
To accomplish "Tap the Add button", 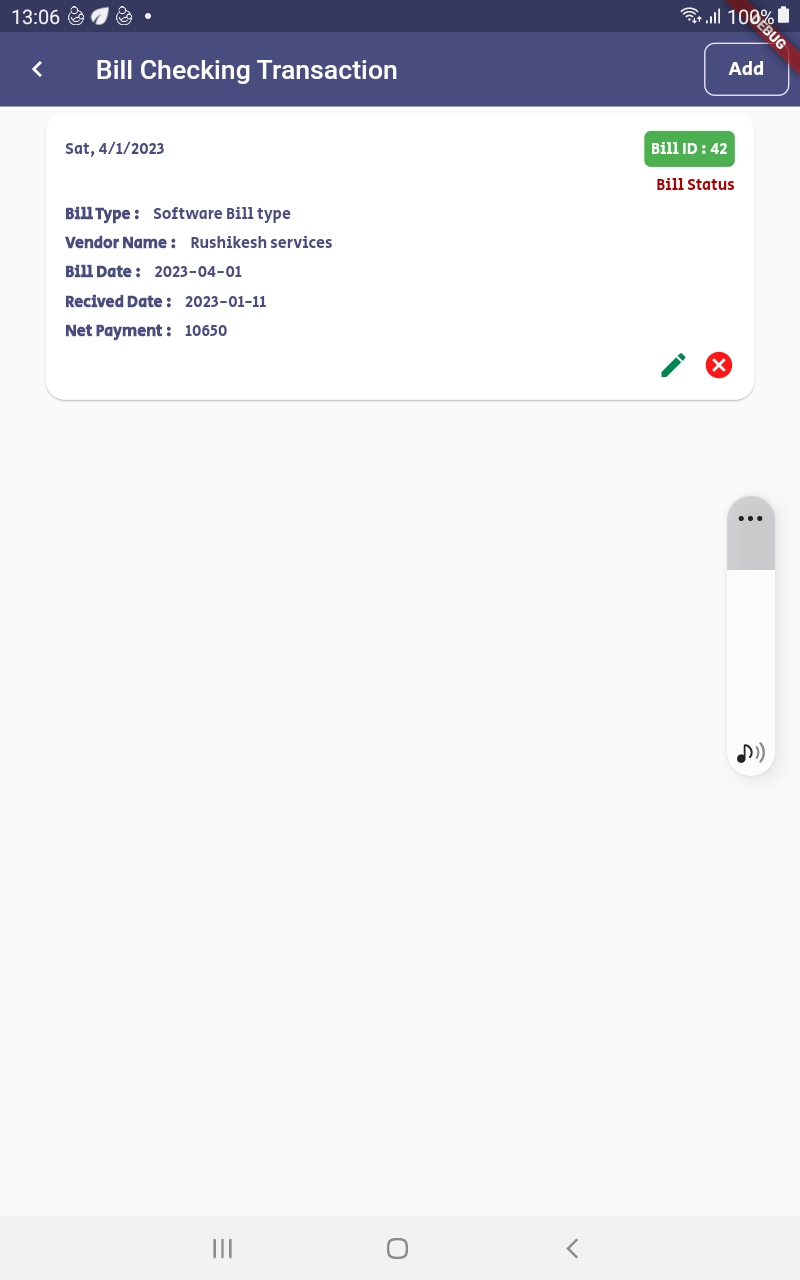I will click(x=746, y=69).
